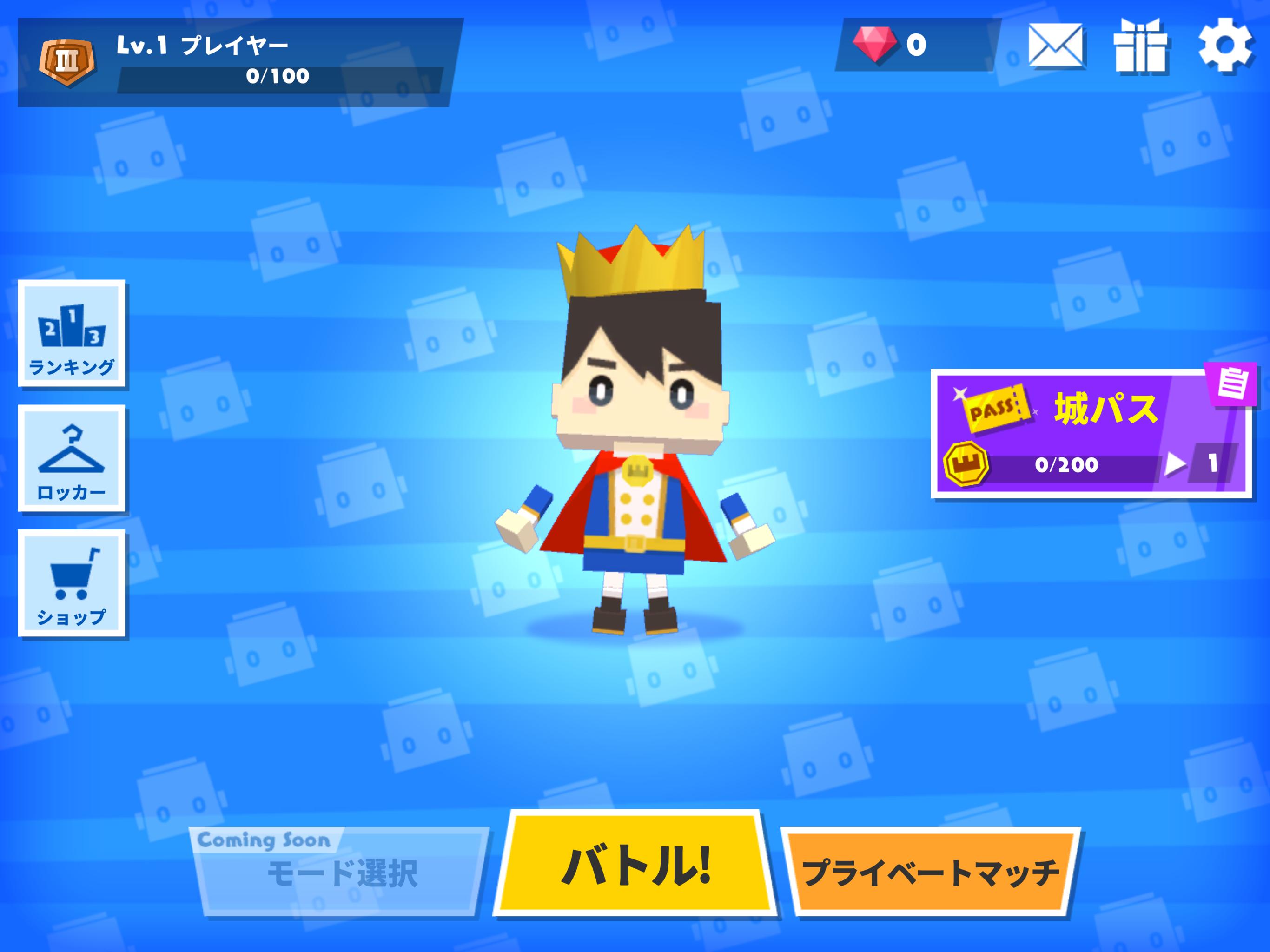Open the ショップ store
1270x952 pixels.
pos(72,583)
